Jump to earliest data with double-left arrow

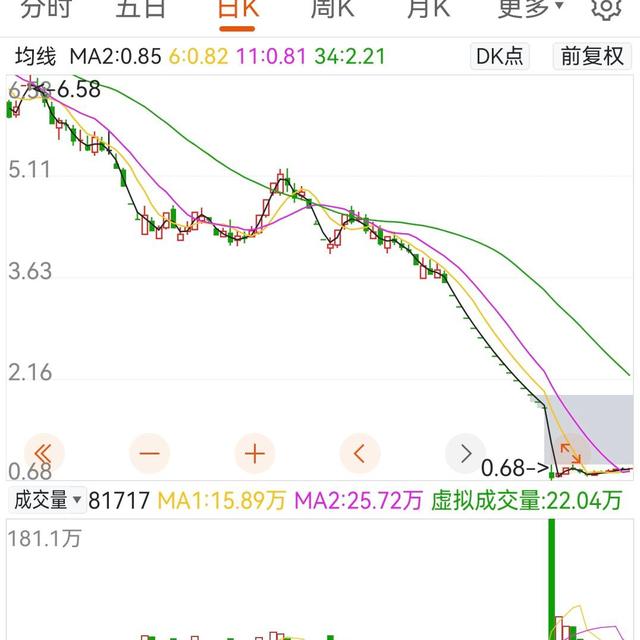click(43, 453)
